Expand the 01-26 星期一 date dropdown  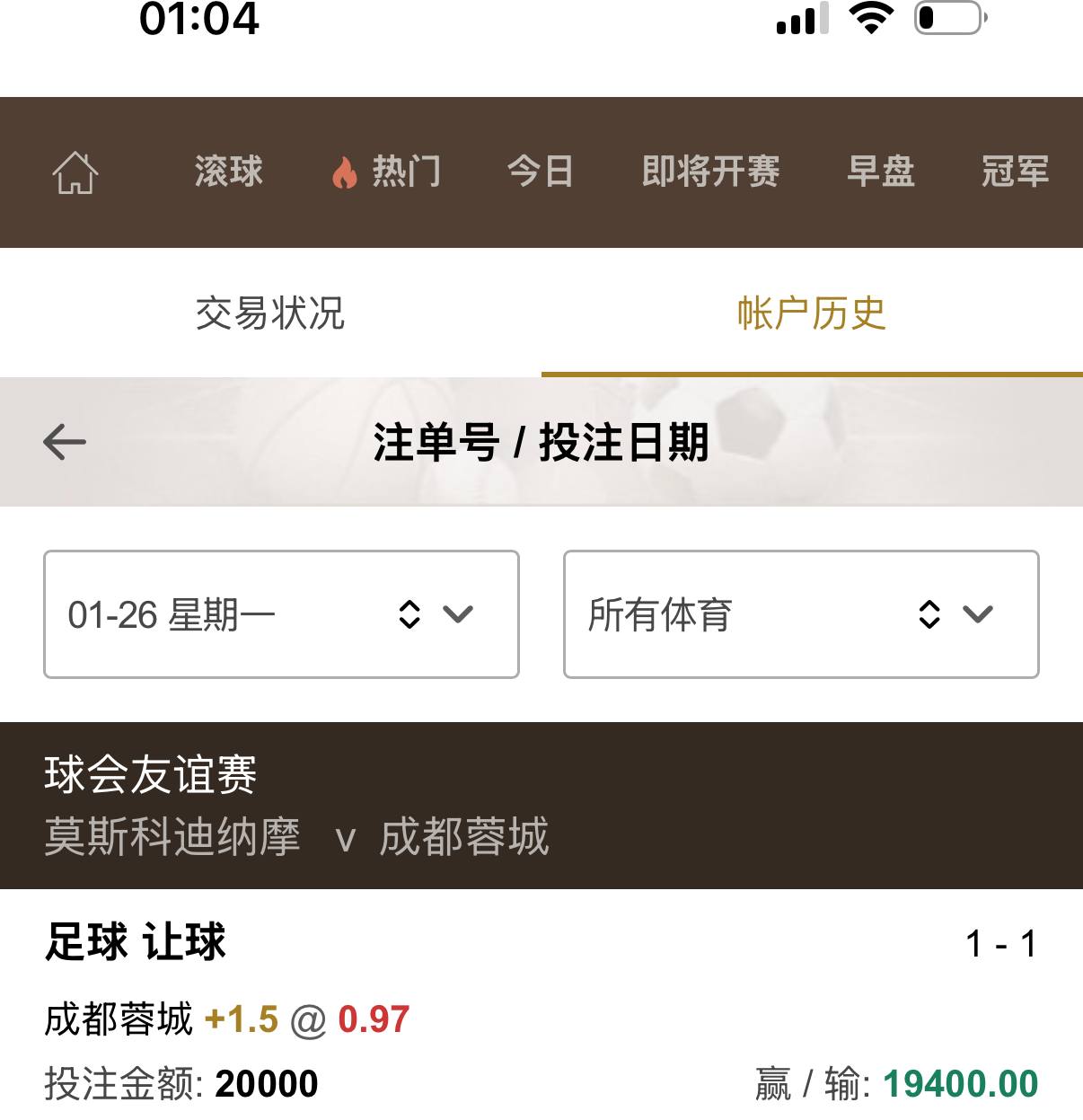pos(281,614)
